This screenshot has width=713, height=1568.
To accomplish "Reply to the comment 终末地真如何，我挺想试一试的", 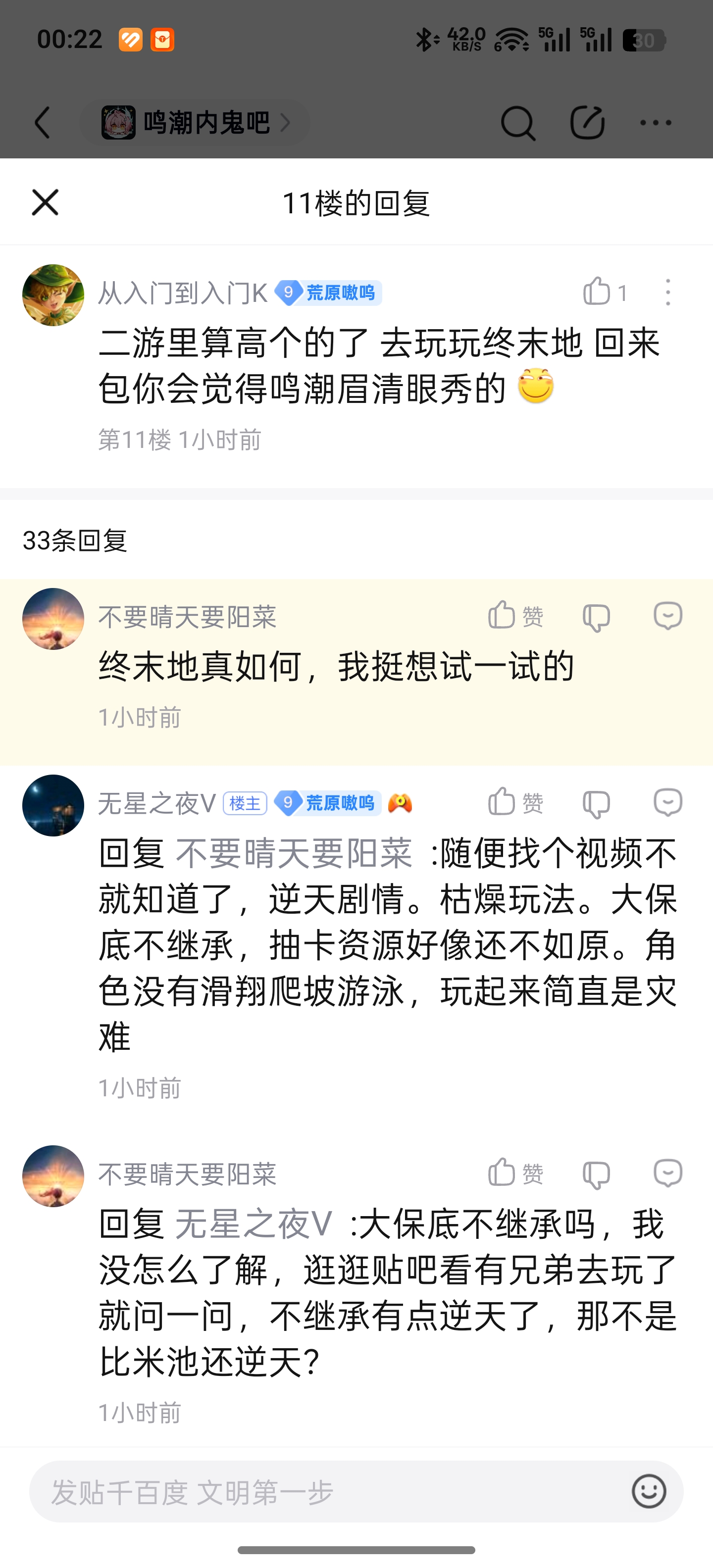I will point(668,615).
